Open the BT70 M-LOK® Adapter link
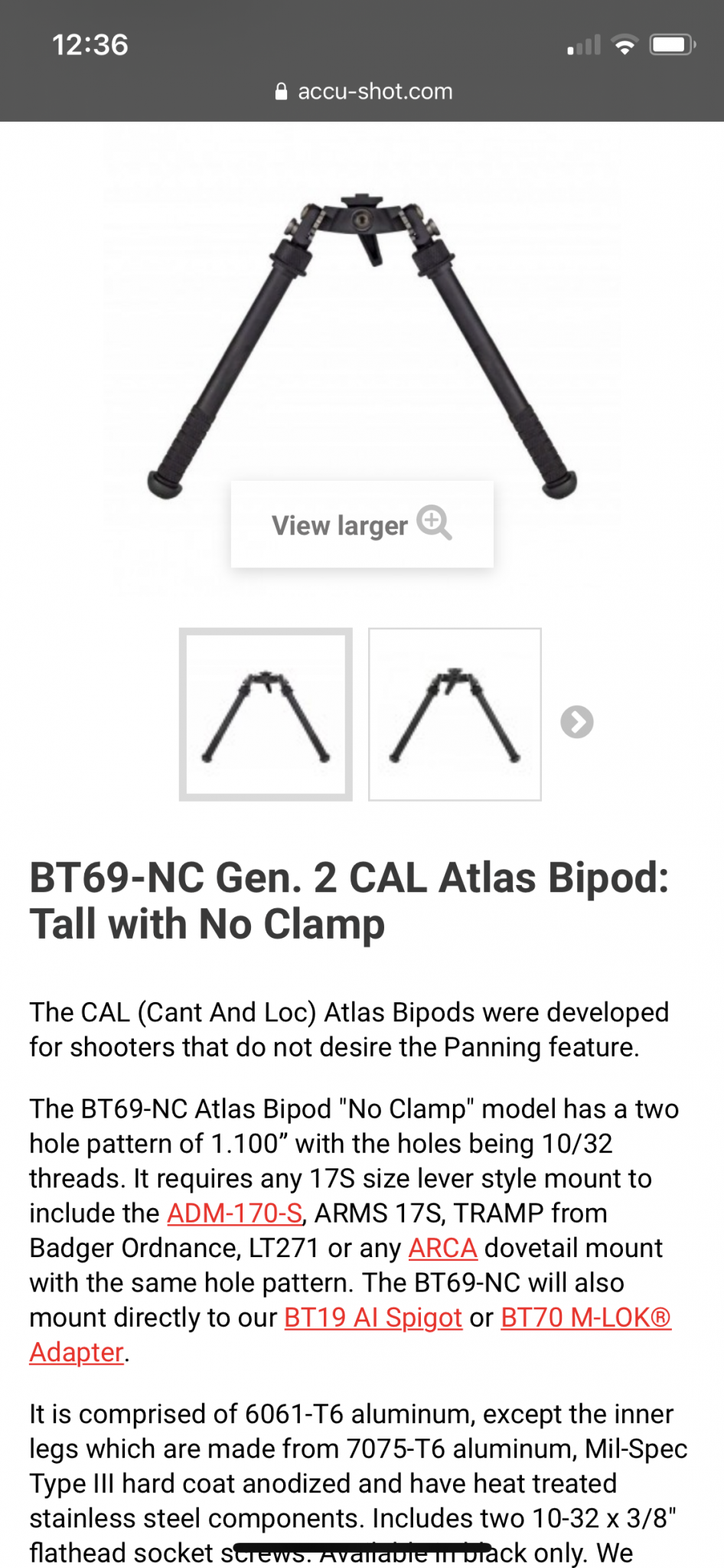 tap(585, 1318)
